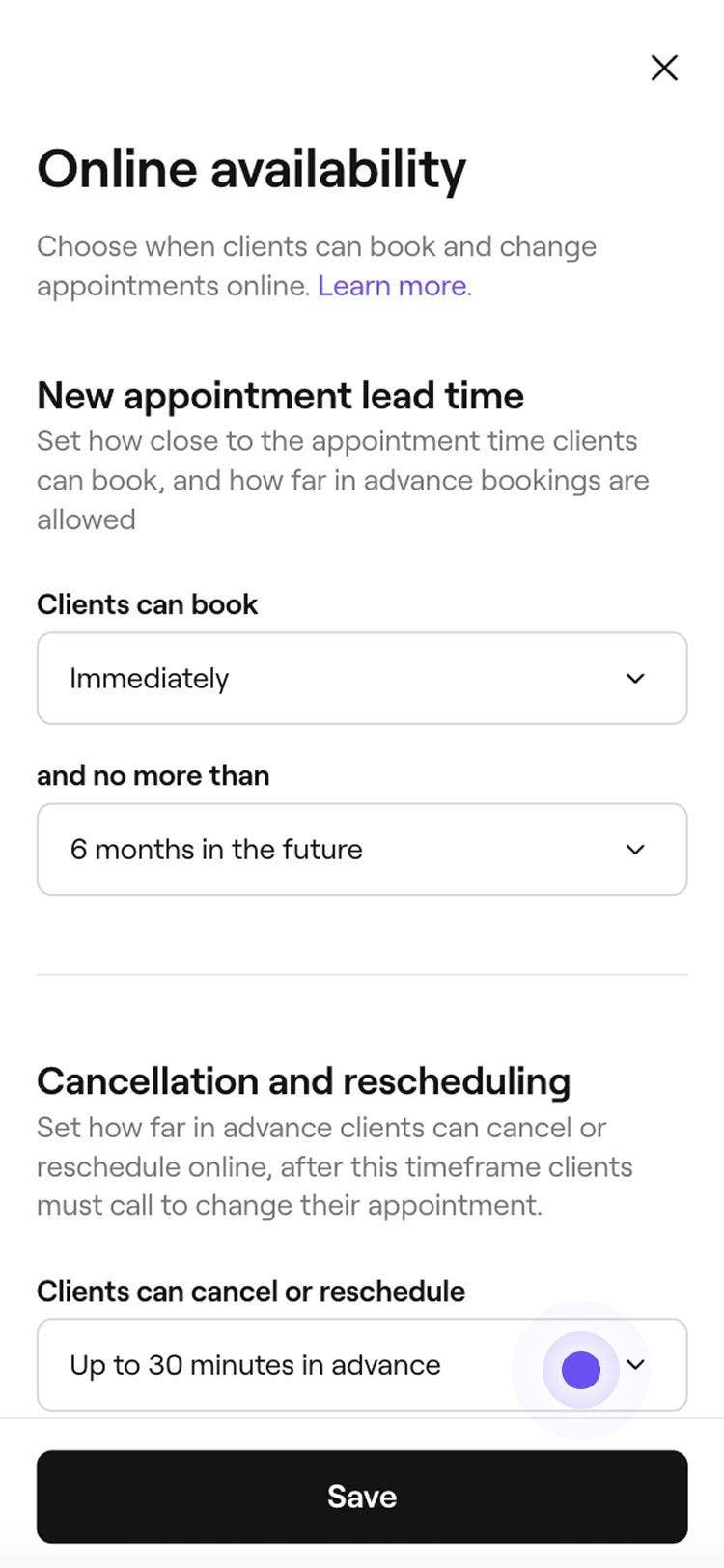Viewport: 724px width, 1568px height.
Task: Open the cancel or reschedule timeframe dropdown
Action: 290,1365
